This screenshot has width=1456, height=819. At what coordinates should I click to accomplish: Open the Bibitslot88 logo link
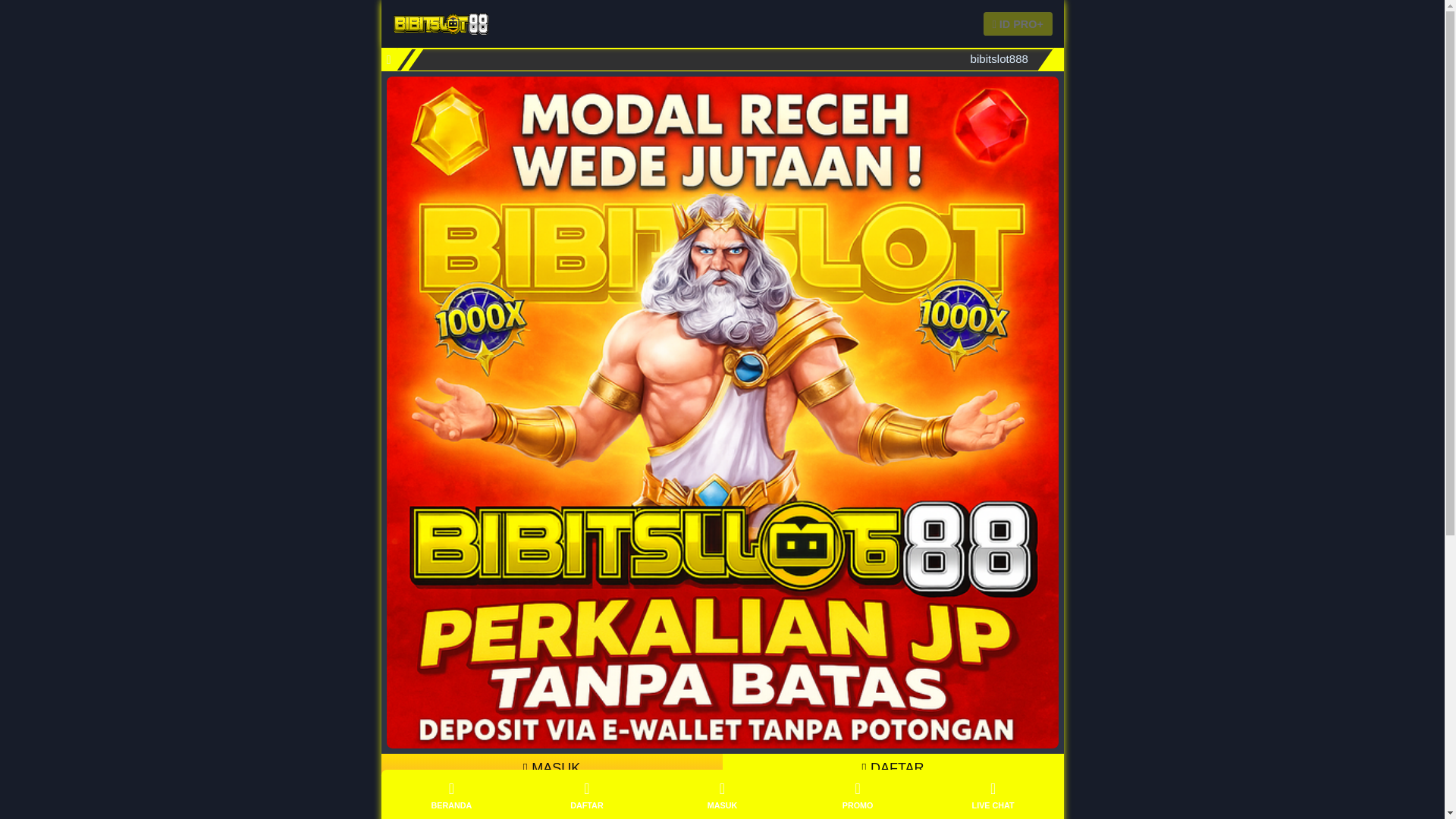click(441, 24)
